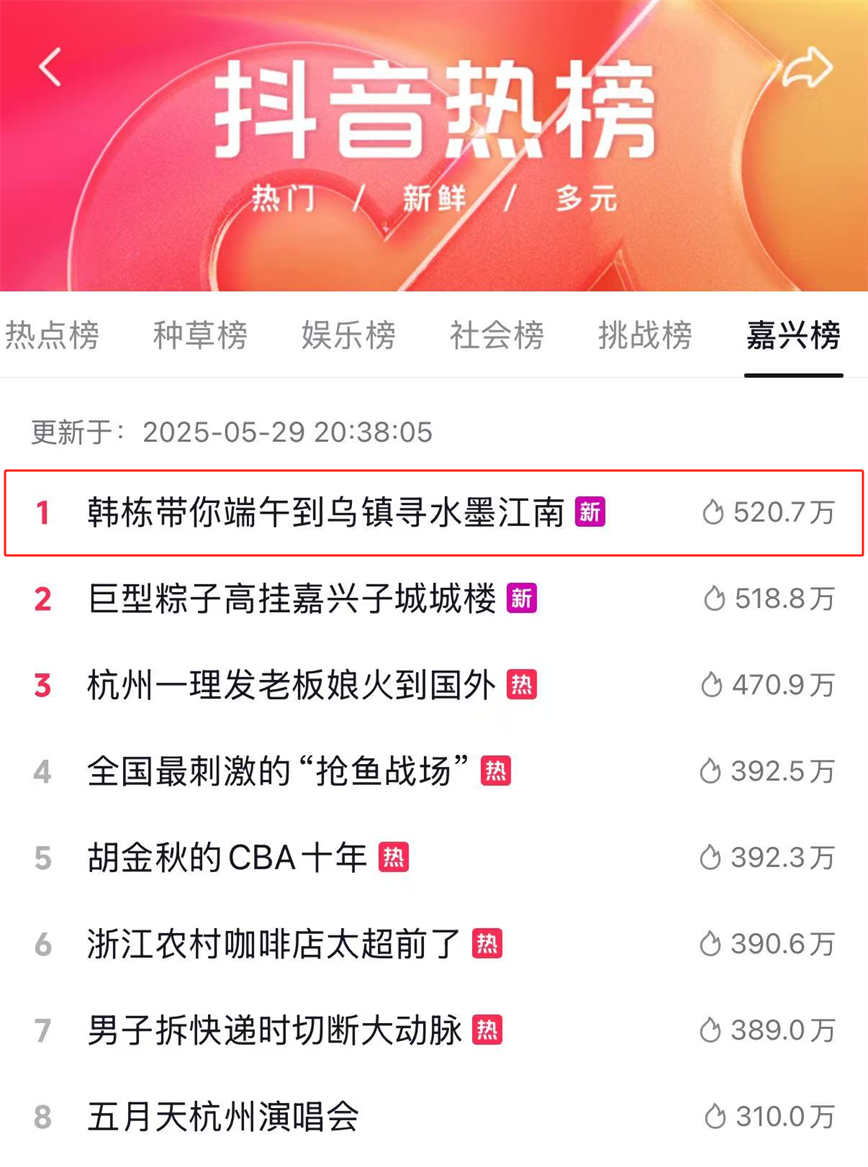868x1167 pixels.
Task: Switch to the 热点榜 tab
Action: pyautogui.click(x=52, y=335)
